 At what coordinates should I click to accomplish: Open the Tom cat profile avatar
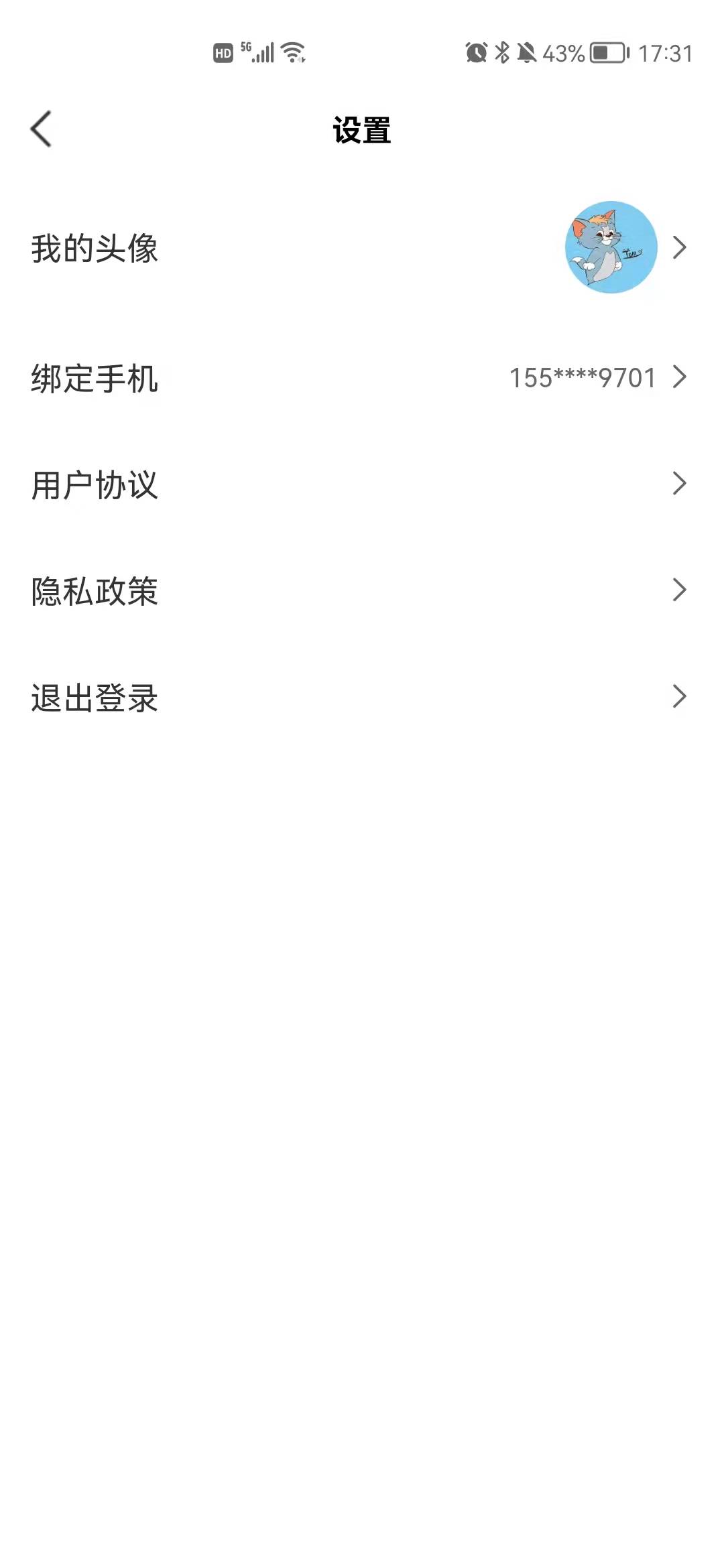click(x=610, y=246)
